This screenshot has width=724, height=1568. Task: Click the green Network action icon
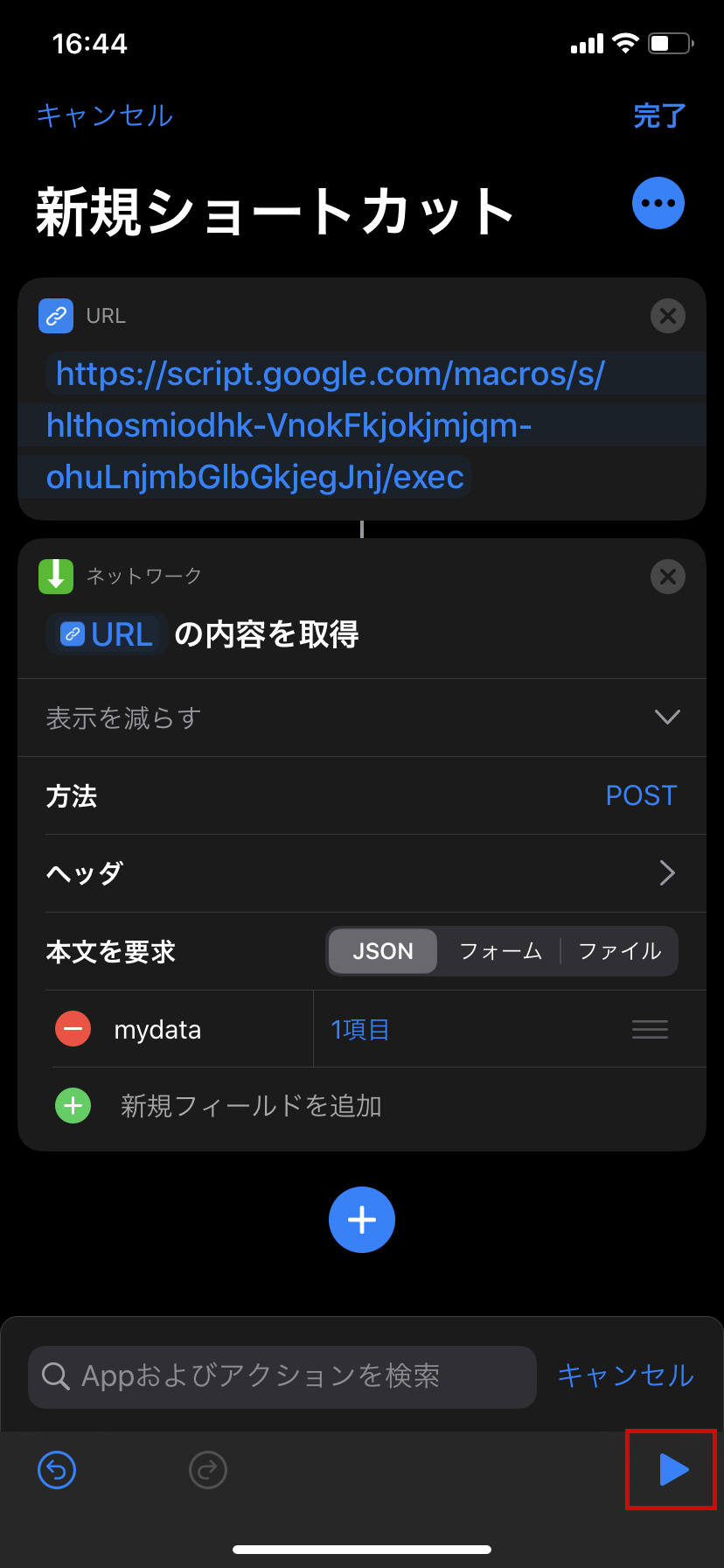56,577
